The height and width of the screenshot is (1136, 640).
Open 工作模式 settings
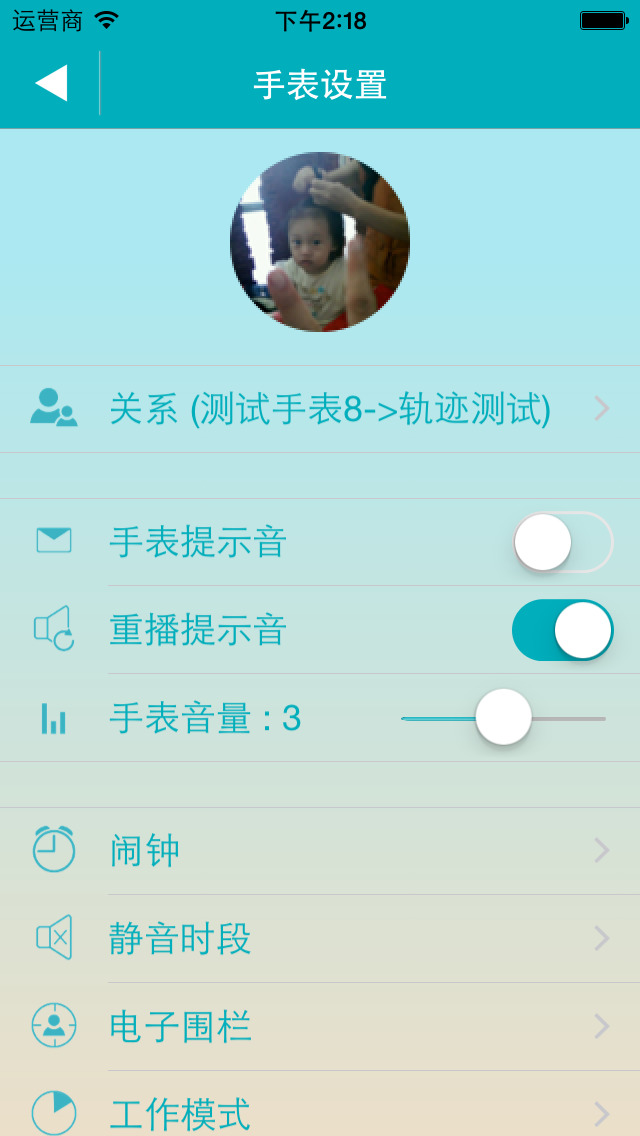coord(320,1112)
